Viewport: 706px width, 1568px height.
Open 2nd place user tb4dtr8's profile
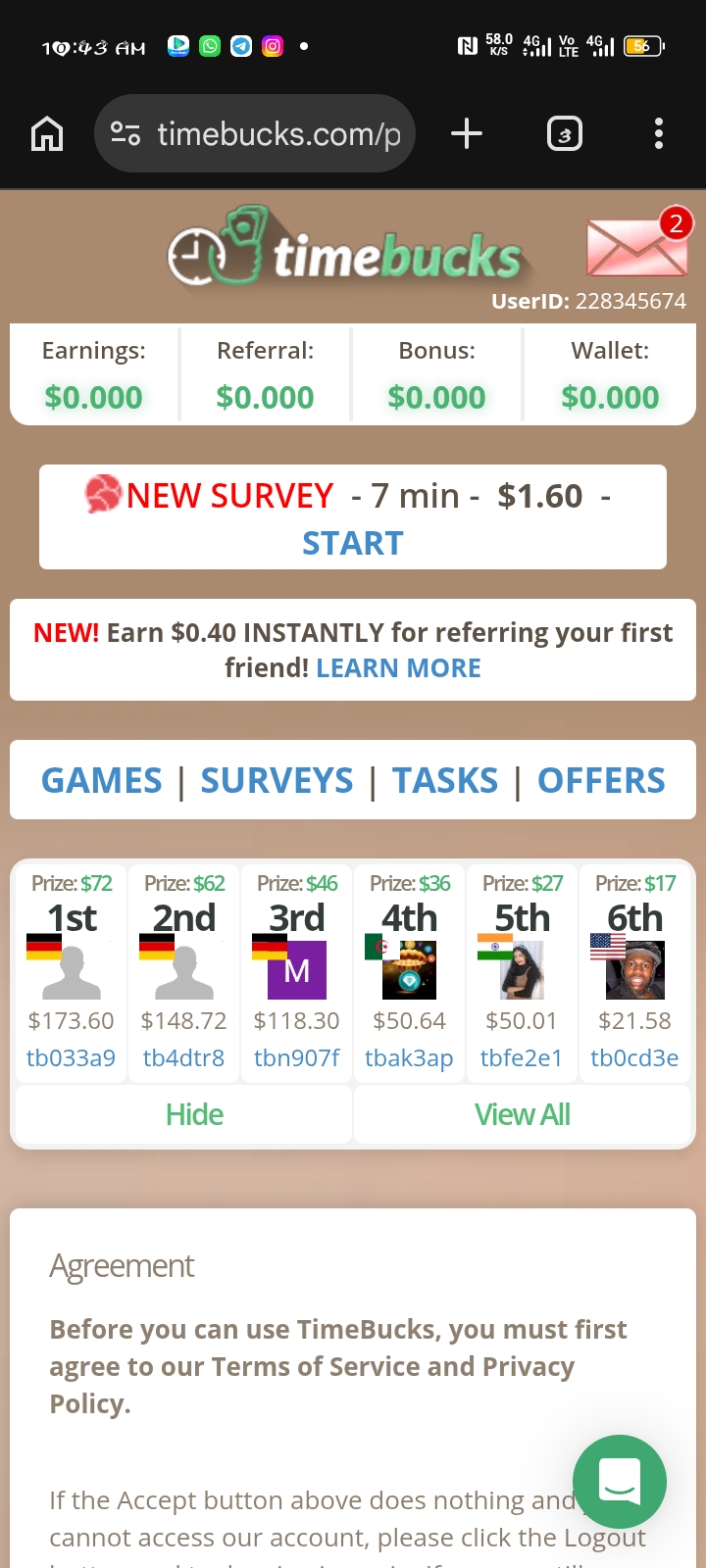coord(183,1058)
